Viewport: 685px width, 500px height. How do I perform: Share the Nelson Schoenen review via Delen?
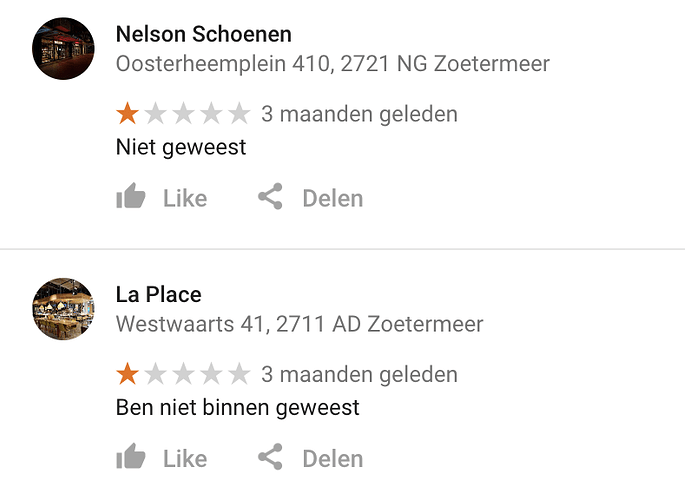(310, 198)
